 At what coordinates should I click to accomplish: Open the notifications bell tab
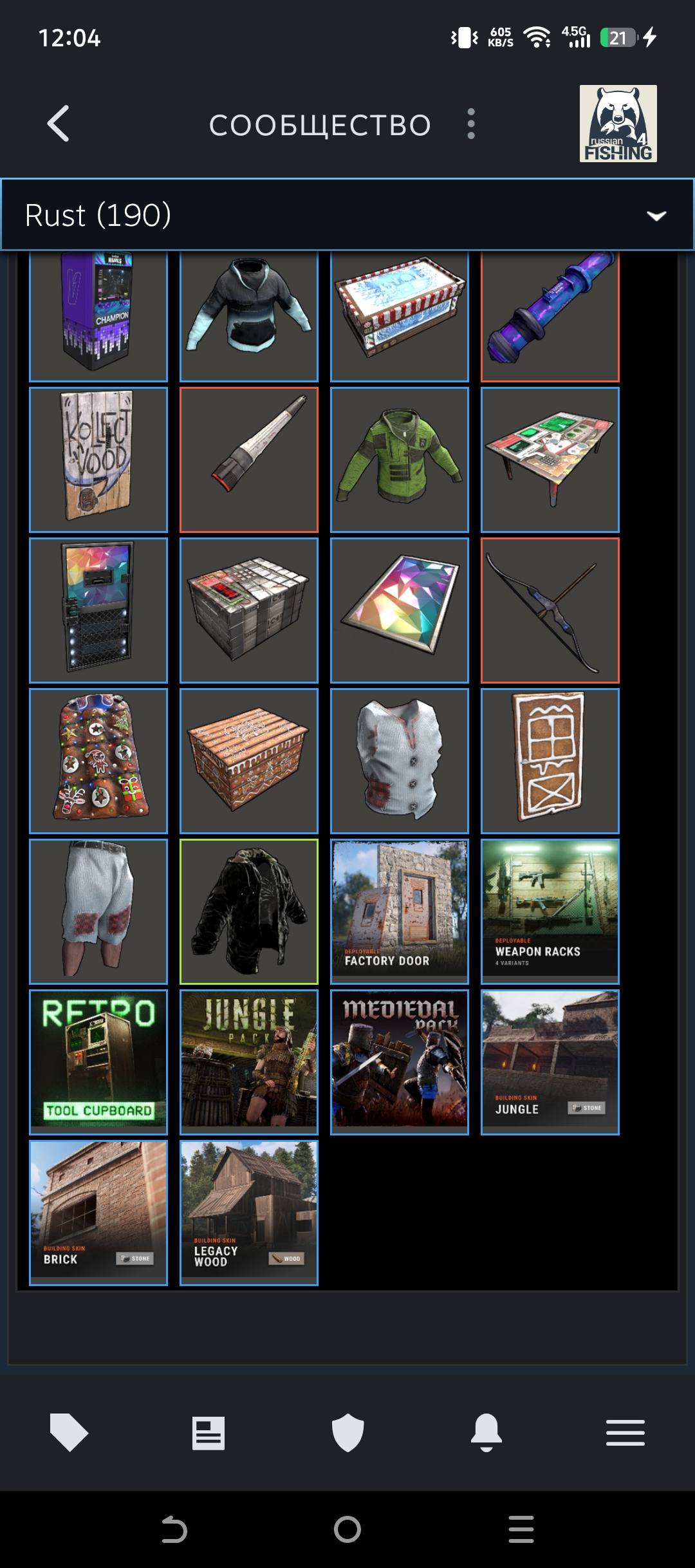486,1433
